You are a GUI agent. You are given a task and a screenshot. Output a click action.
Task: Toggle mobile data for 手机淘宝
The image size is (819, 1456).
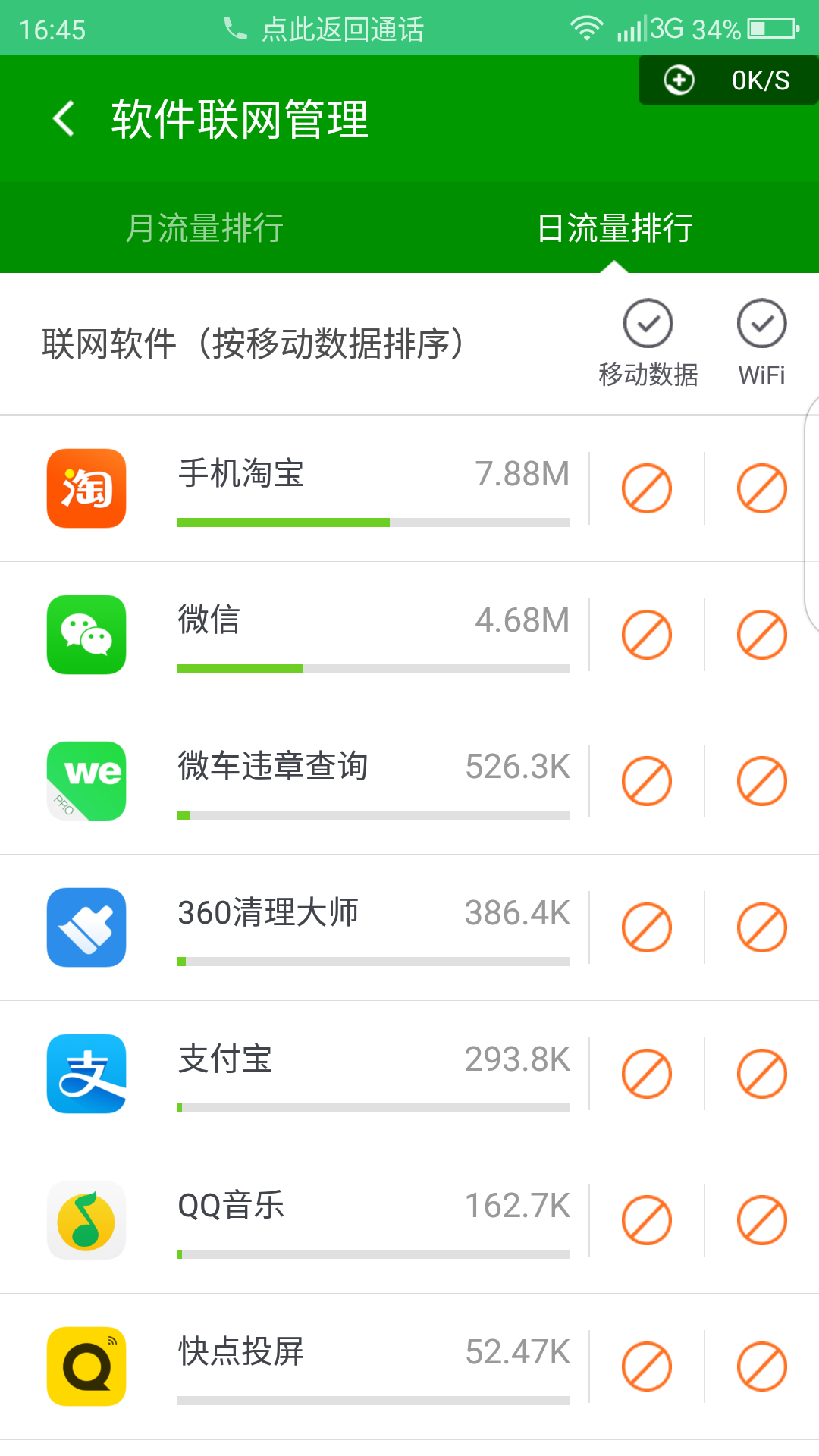pyautogui.click(x=647, y=488)
